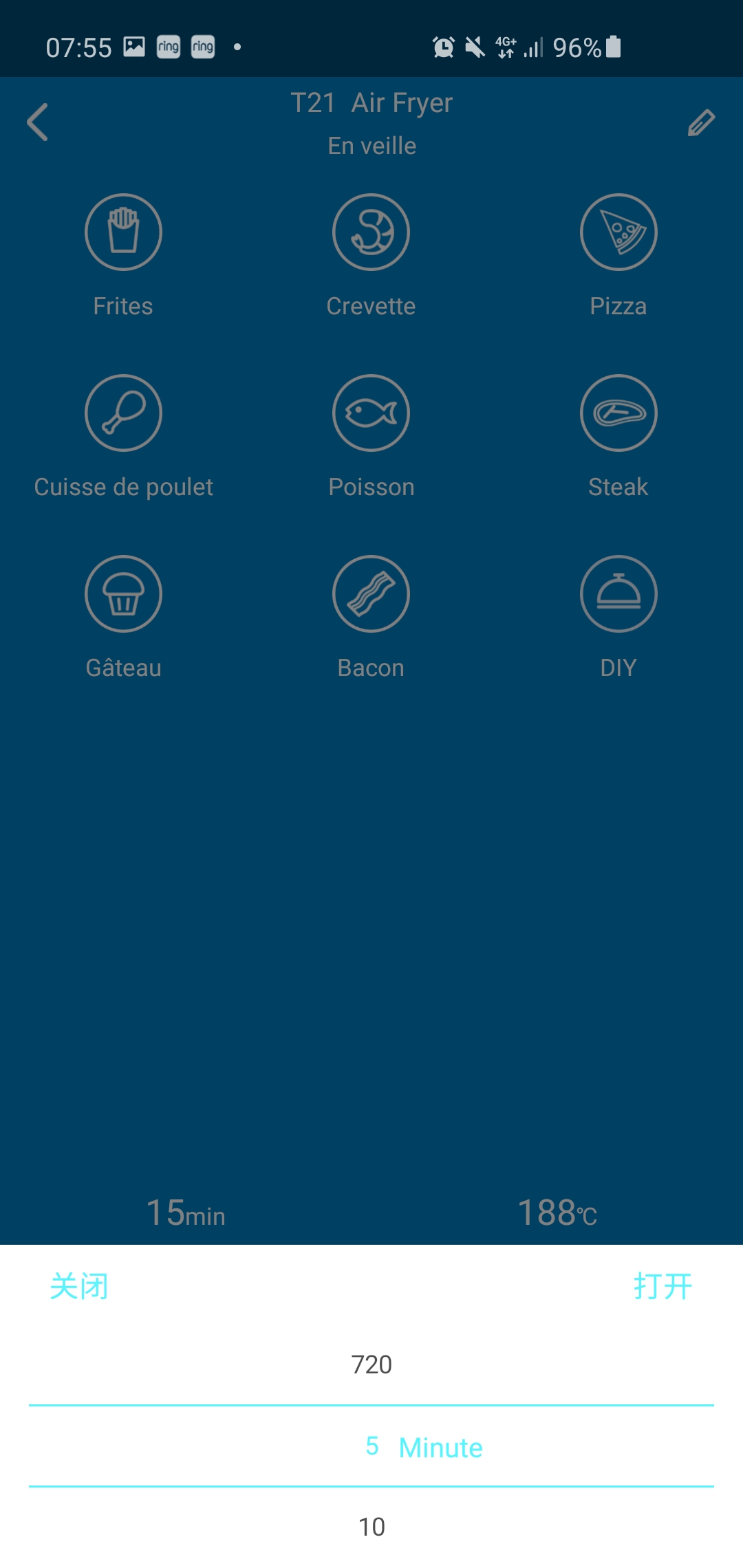
Task: Select 720 in the minute picker
Action: 371,1364
